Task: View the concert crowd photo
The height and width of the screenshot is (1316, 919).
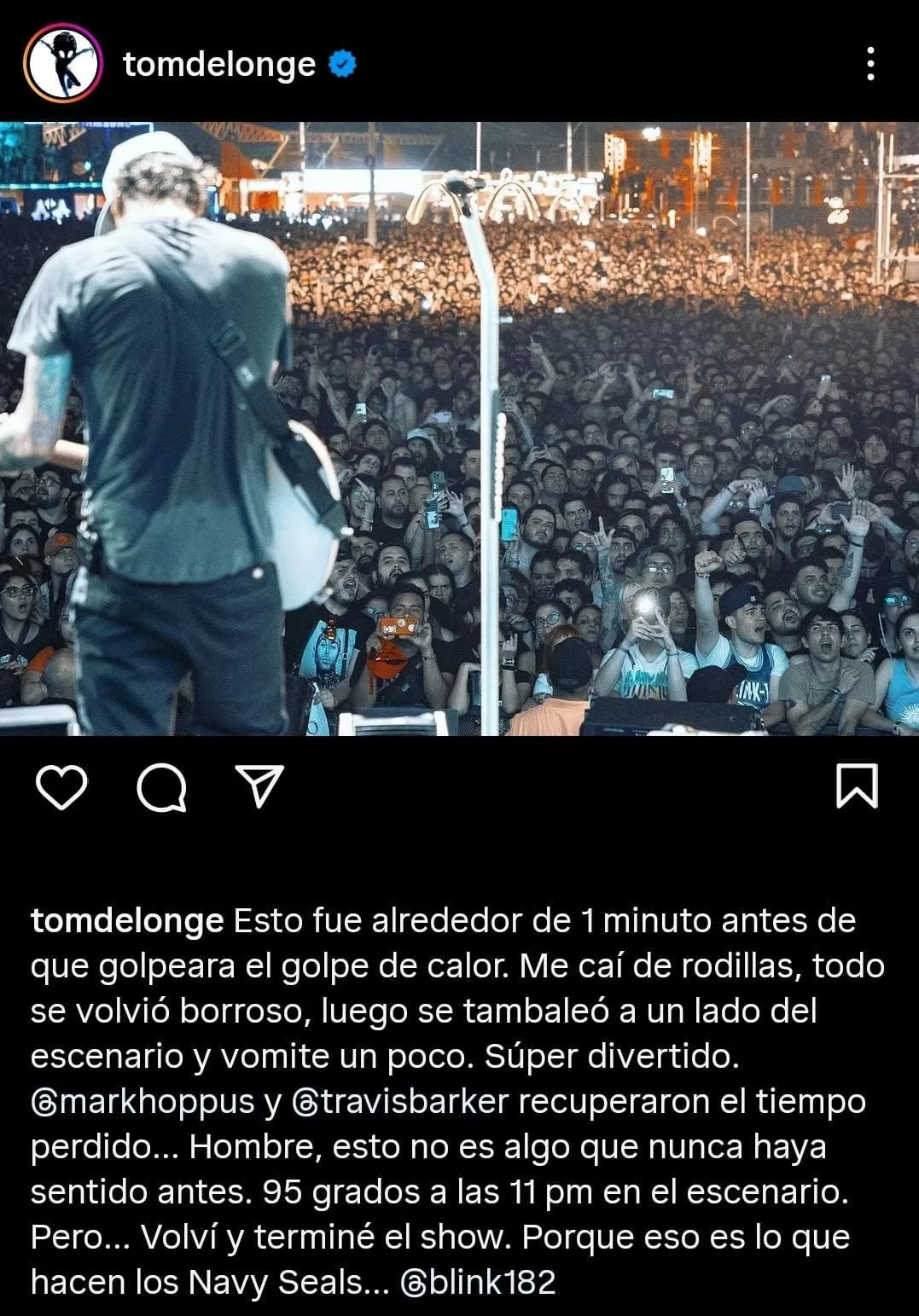Action: click(x=459, y=428)
